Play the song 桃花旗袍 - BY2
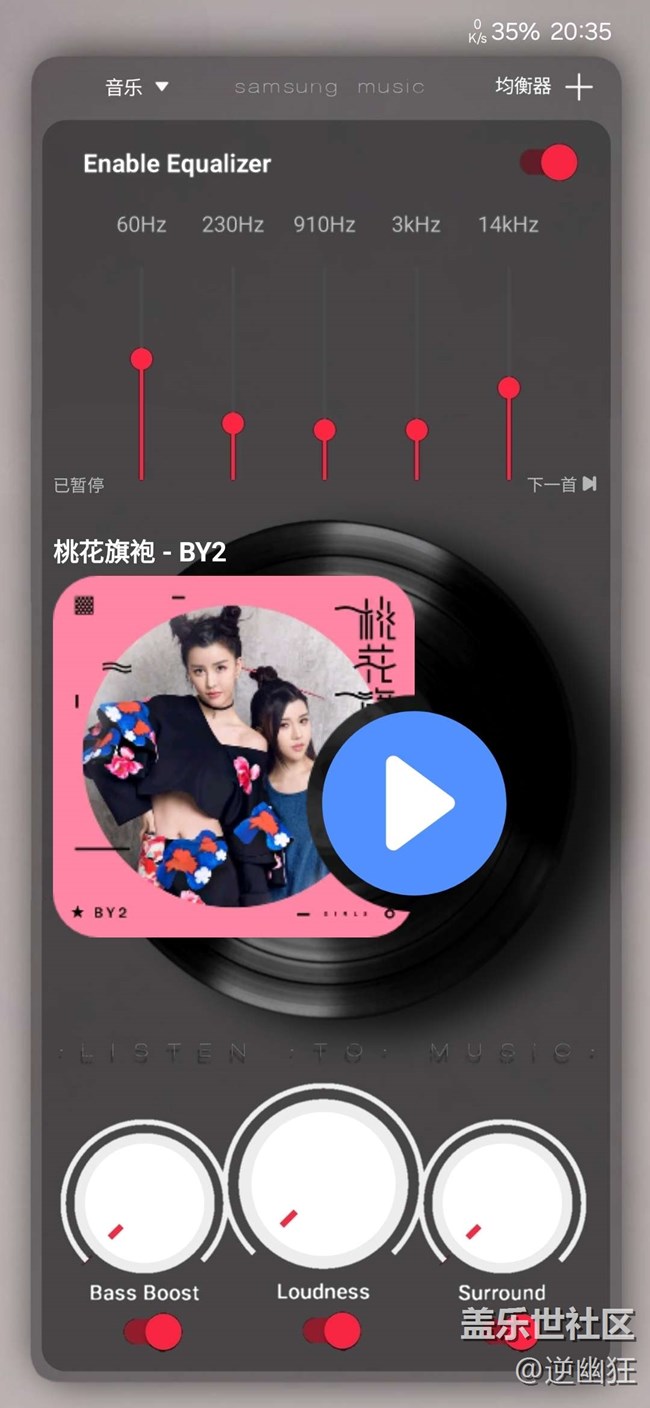 point(414,802)
